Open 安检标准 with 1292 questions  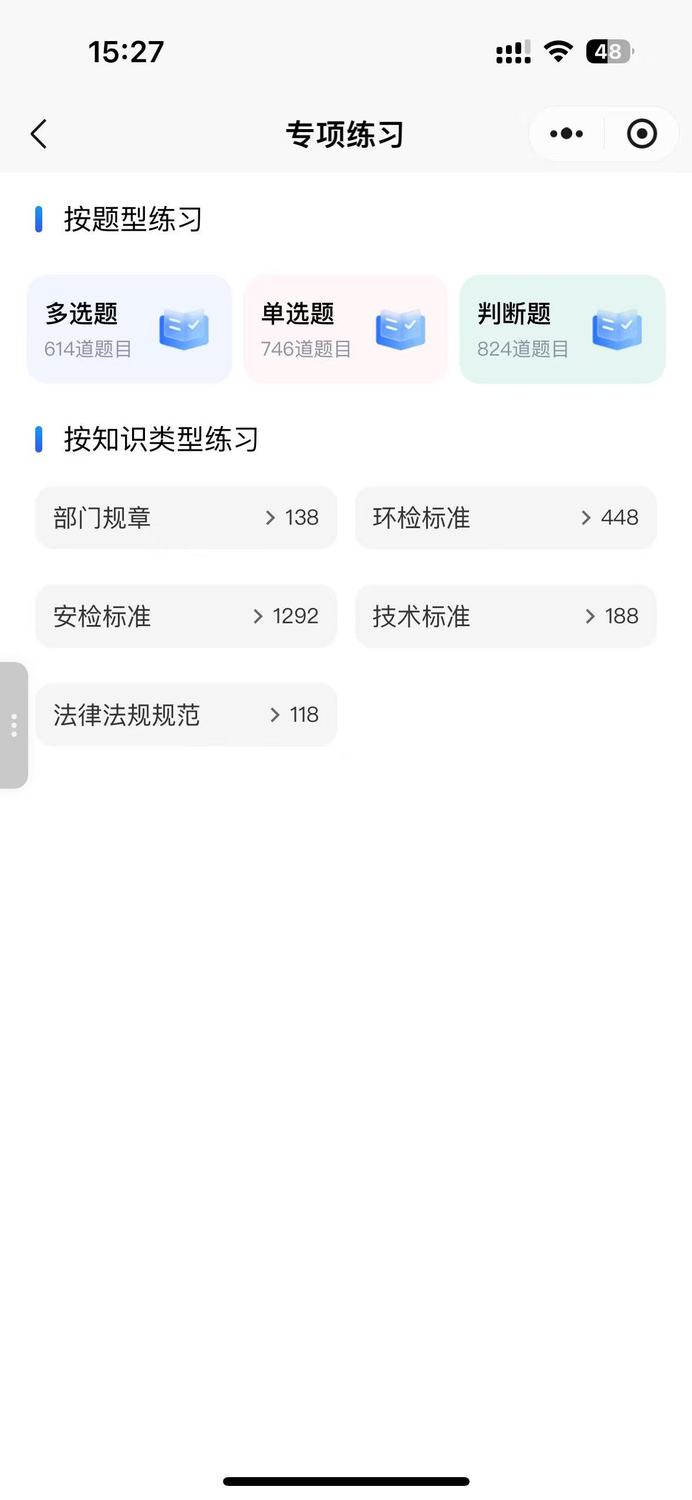click(x=186, y=616)
